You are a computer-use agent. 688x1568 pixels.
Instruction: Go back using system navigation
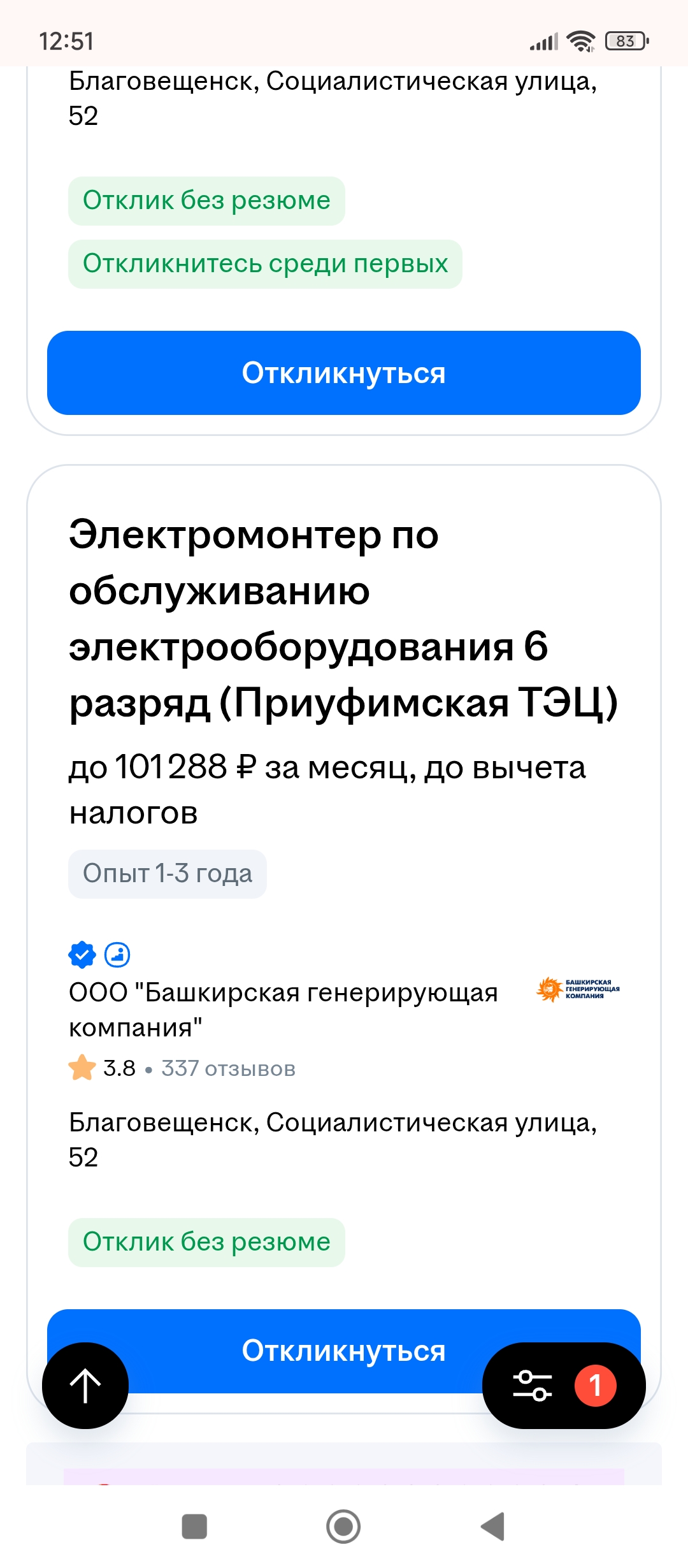pos(492,1527)
